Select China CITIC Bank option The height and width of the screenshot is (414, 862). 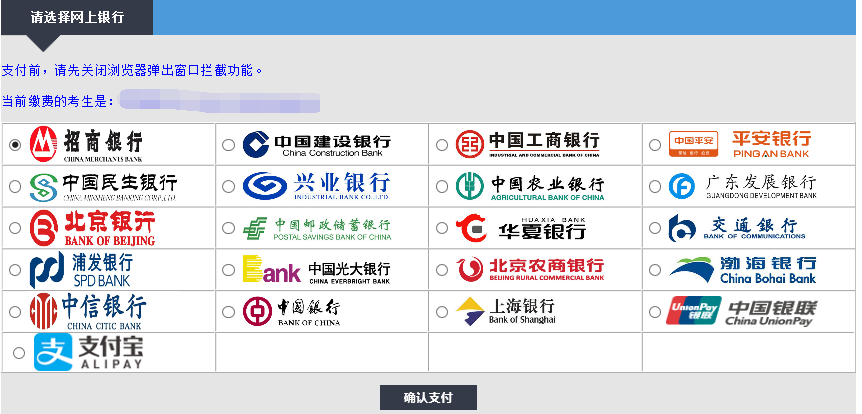click(x=14, y=311)
